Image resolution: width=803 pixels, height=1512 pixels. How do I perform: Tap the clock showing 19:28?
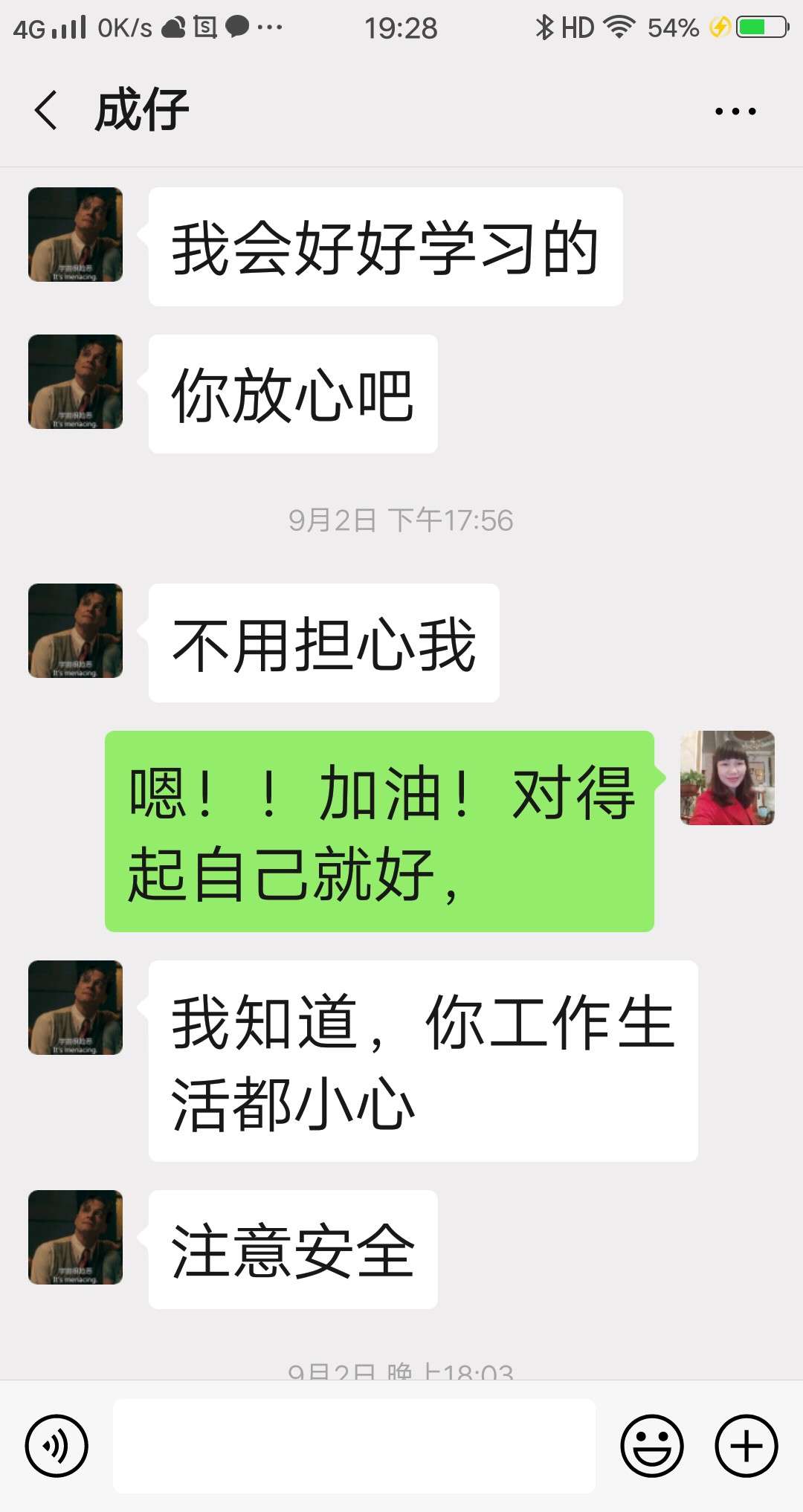click(x=401, y=27)
